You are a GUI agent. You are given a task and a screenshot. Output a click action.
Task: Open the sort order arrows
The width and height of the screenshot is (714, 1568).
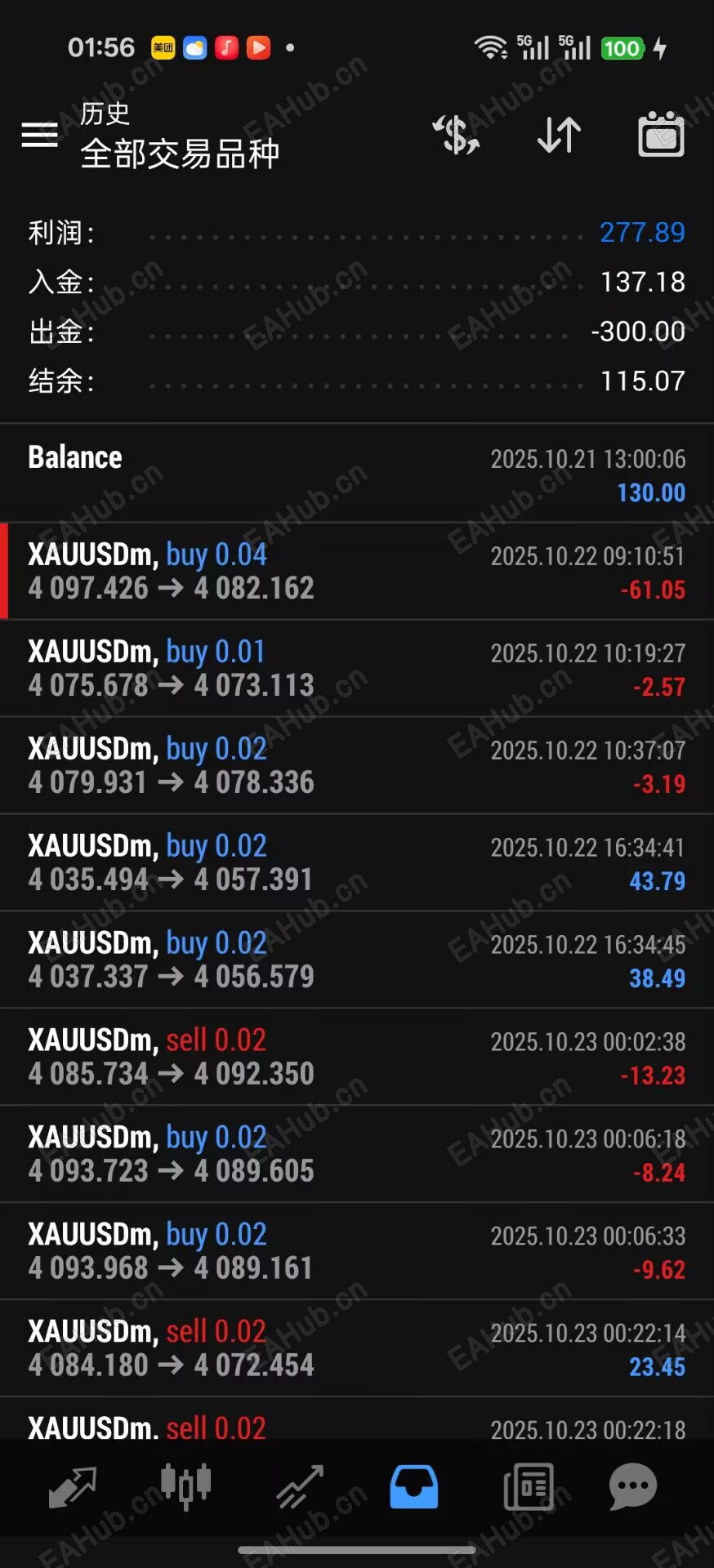pyautogui.click(x=560, y=135)
